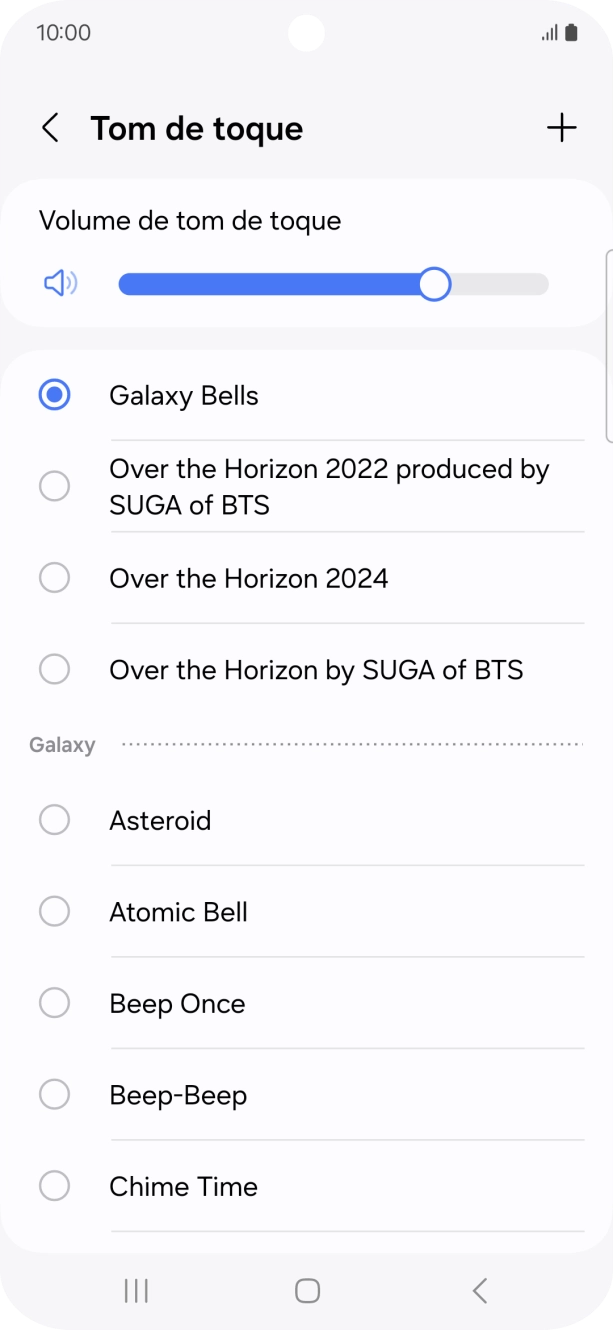
Task: Go to the home screen
Action: pos(307,1291)
